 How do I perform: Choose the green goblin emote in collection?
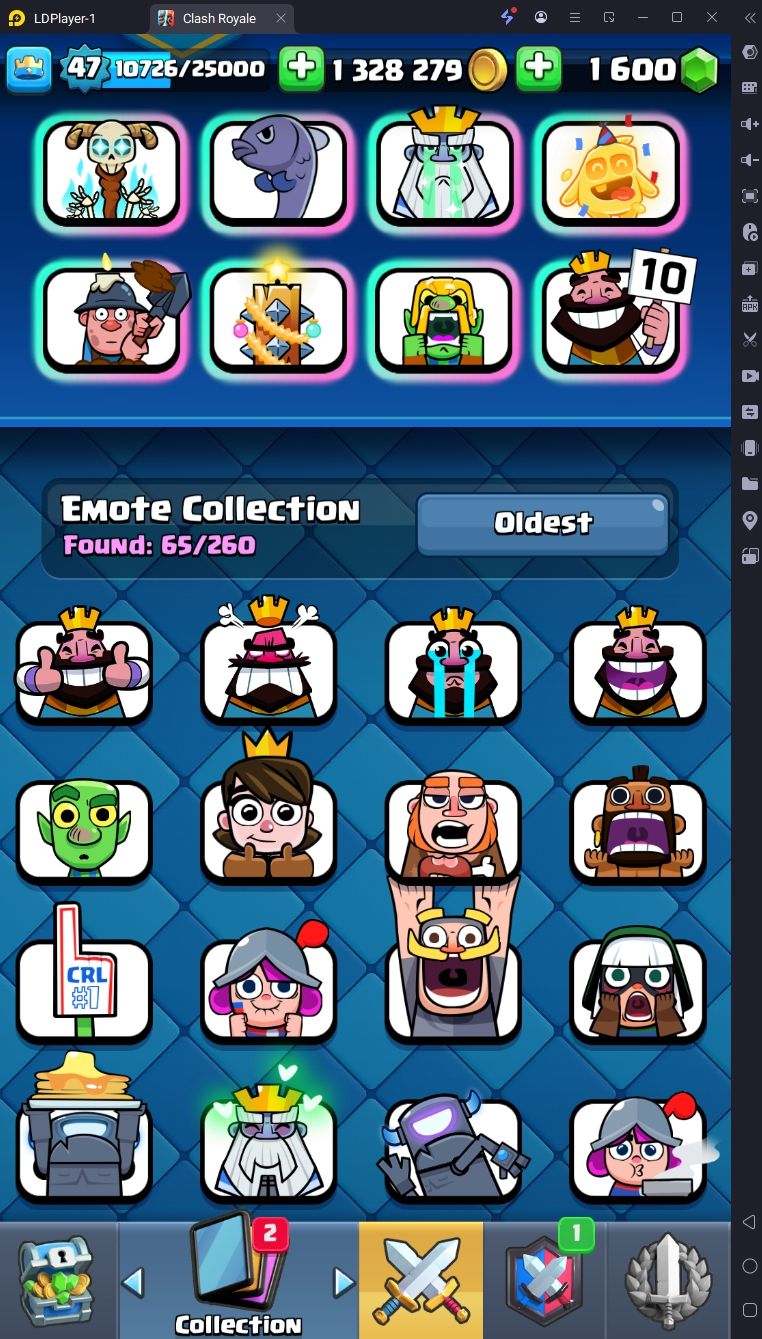click(84, 830)
